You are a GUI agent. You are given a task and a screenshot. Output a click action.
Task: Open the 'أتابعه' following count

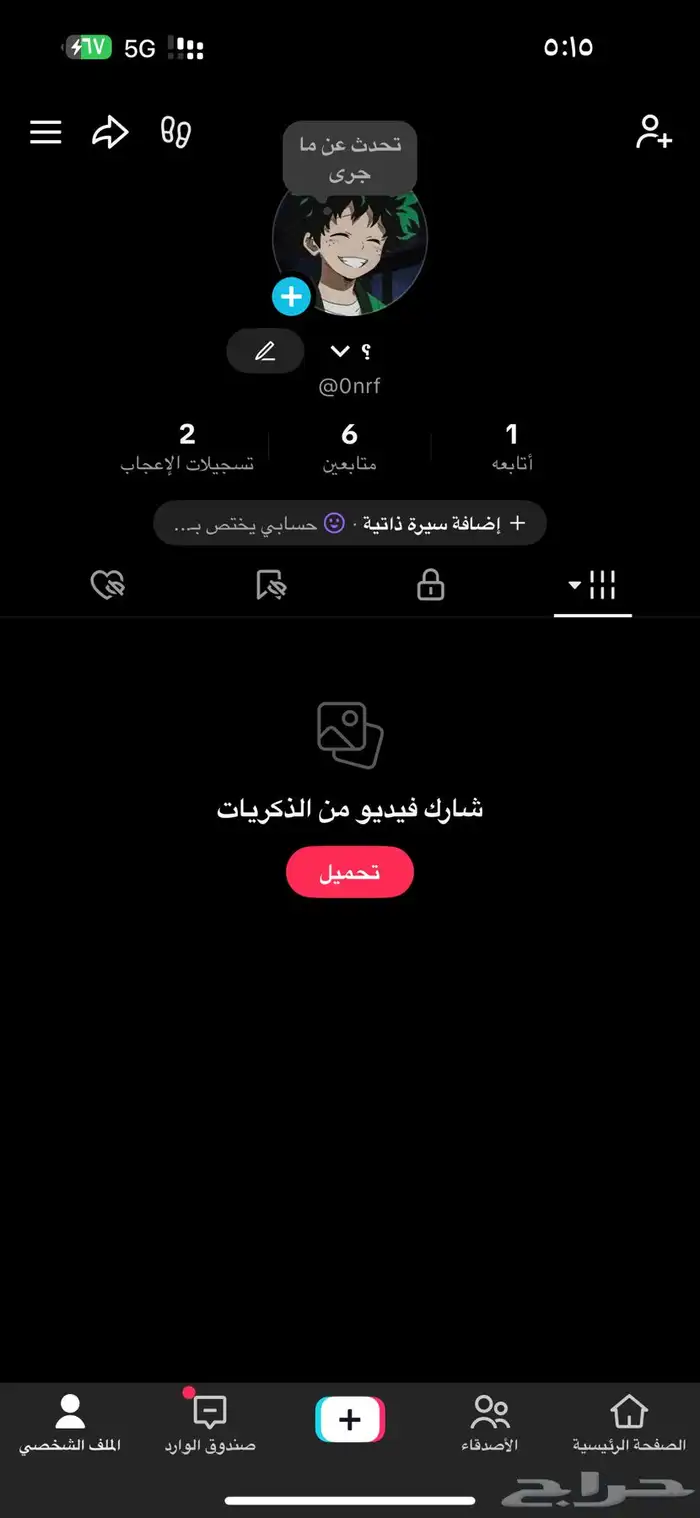(512, 447)
